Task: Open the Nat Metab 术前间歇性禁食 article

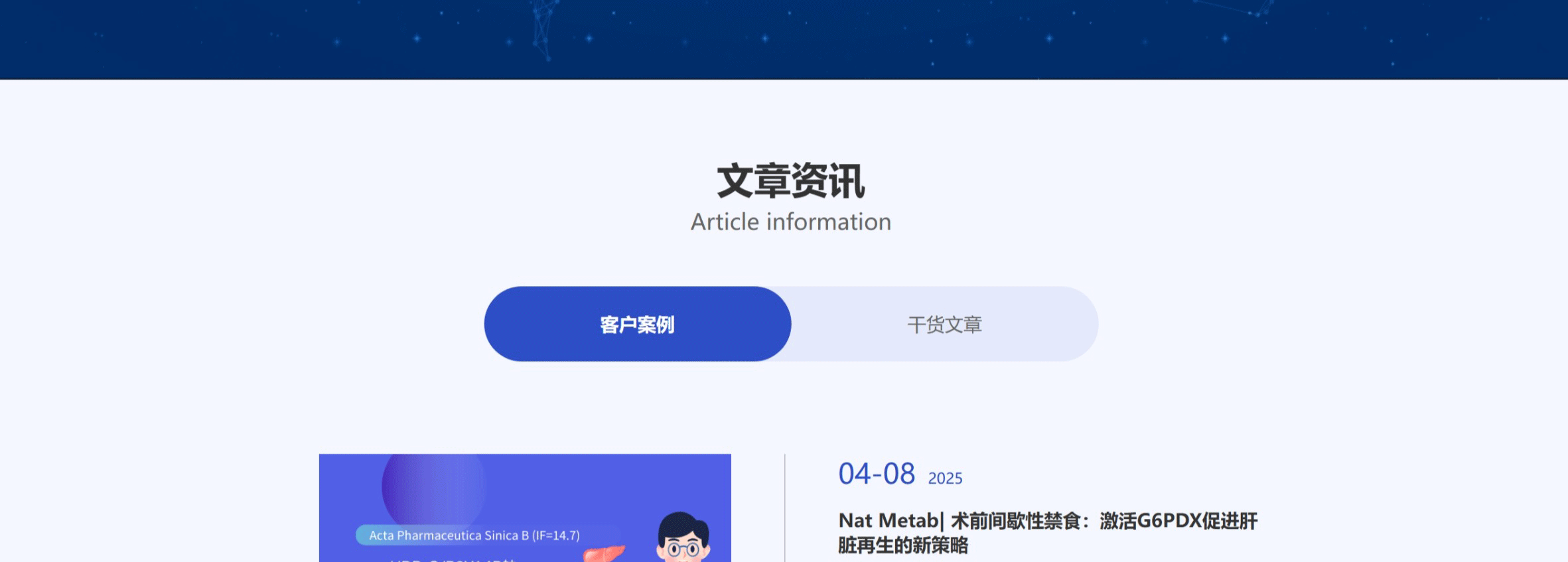Action: pyautogui.click(x=1047, y=533)
